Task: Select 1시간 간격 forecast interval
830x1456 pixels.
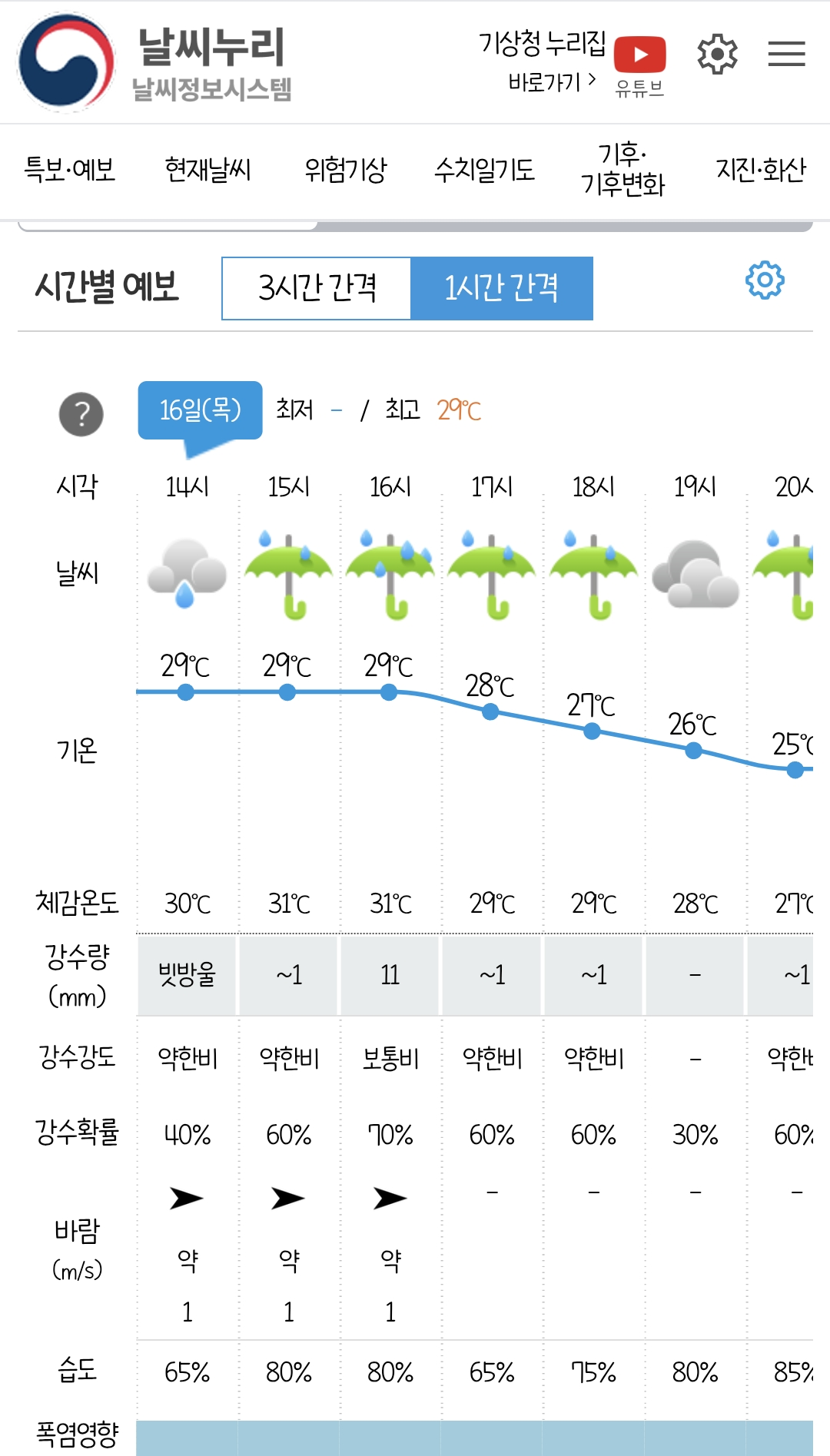Action: pos(502,288)
